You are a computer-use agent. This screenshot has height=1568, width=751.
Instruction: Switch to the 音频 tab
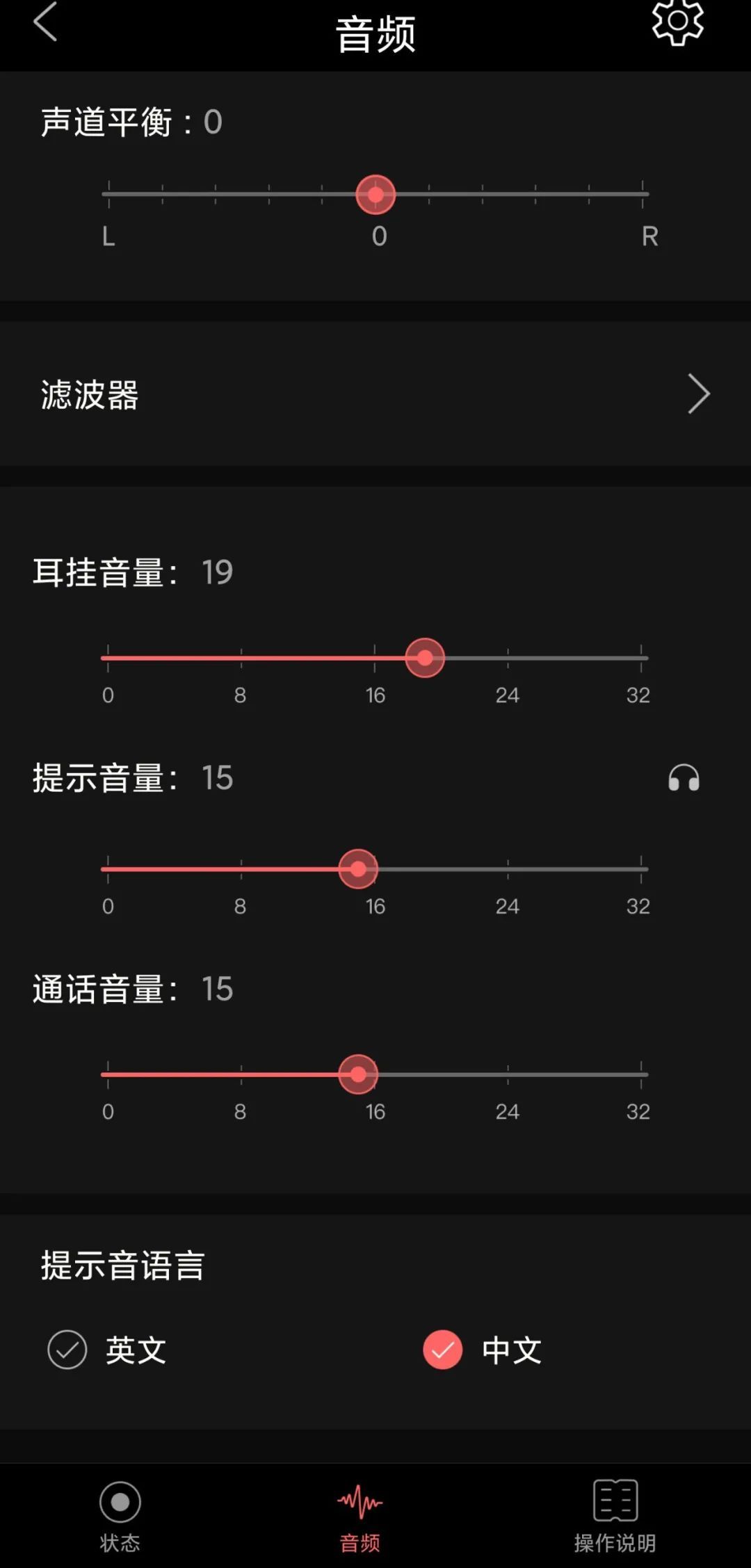click(360, 1516)
